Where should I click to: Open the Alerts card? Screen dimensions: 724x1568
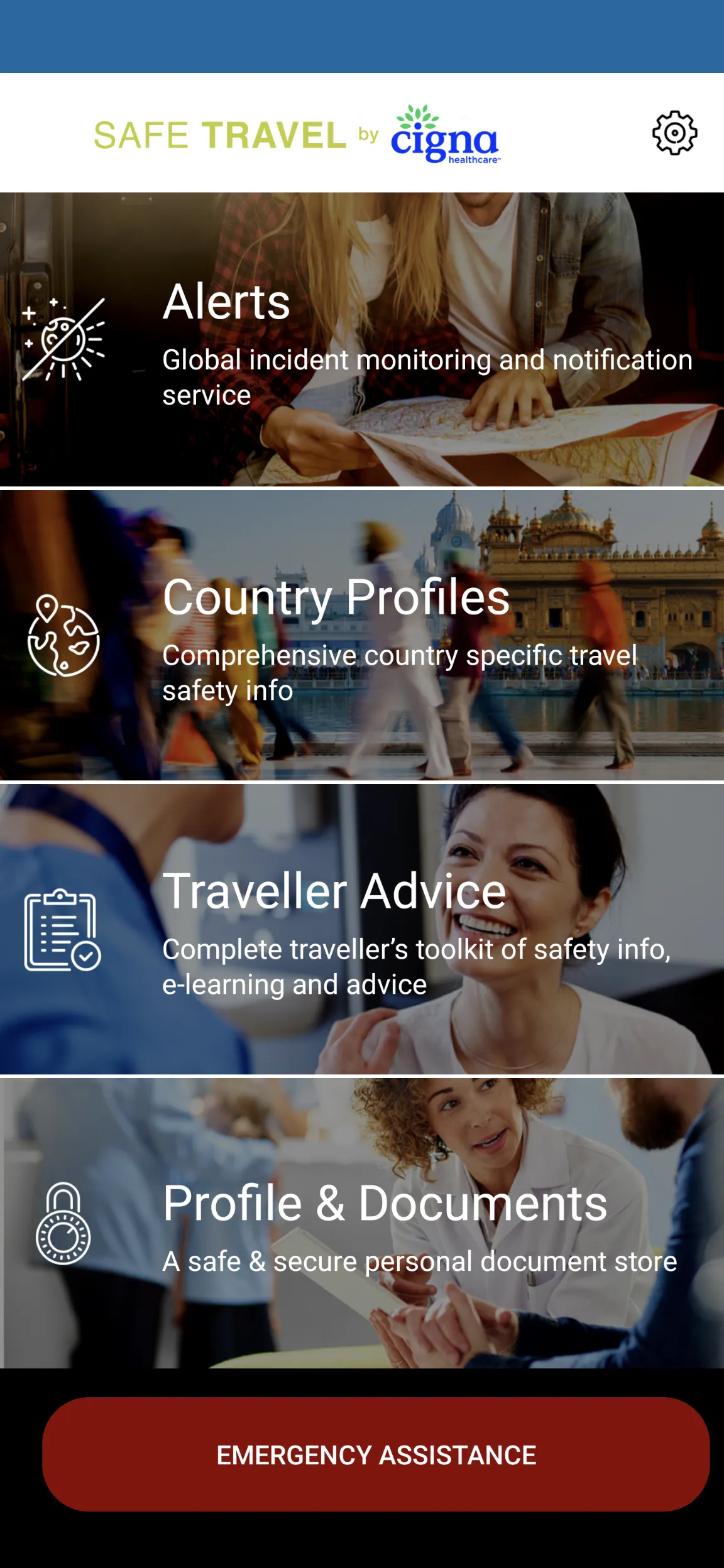pos(362,340)
